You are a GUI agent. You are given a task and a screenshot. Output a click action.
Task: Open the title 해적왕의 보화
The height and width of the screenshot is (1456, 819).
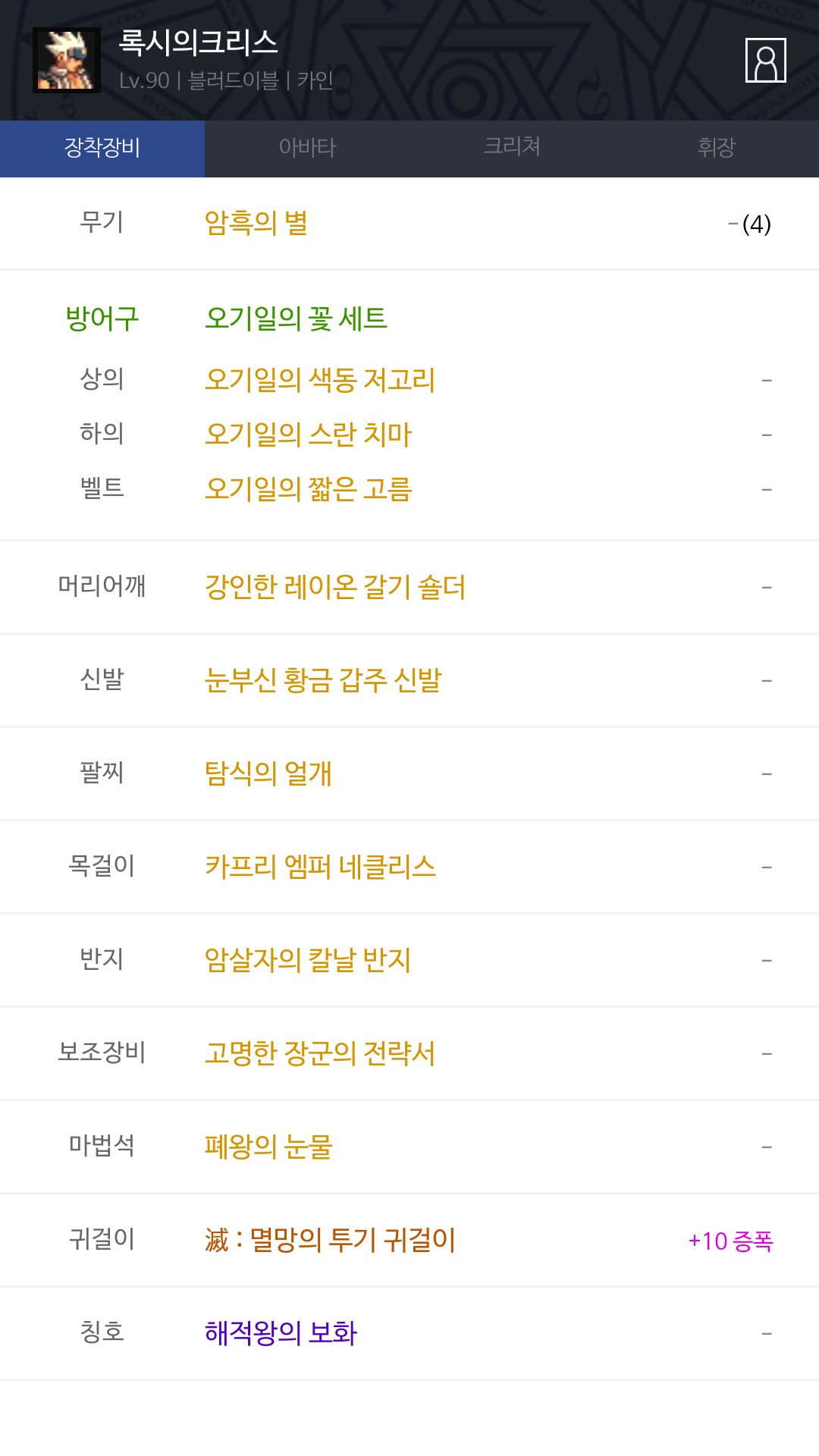281,1332
